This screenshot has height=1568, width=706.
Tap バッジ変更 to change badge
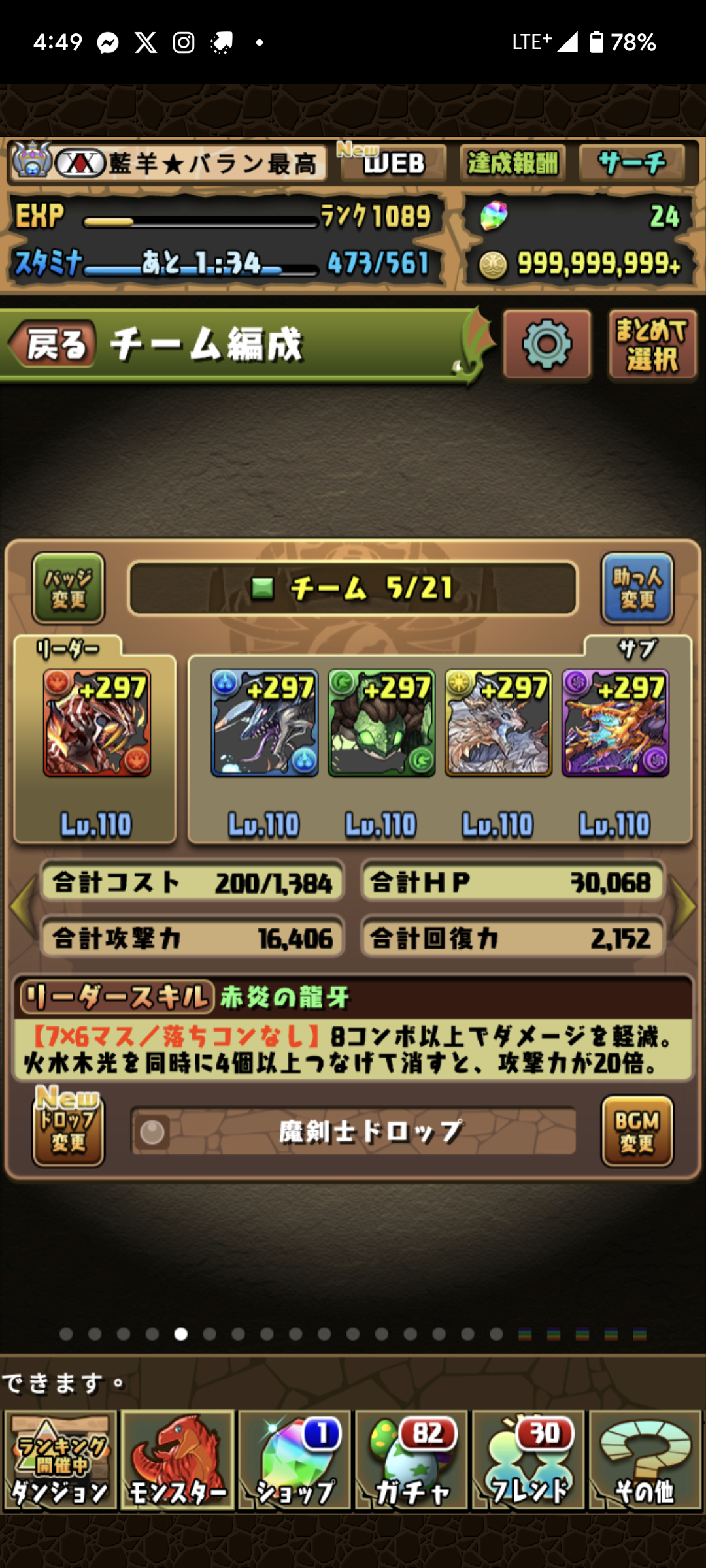(x=68, y=588)
